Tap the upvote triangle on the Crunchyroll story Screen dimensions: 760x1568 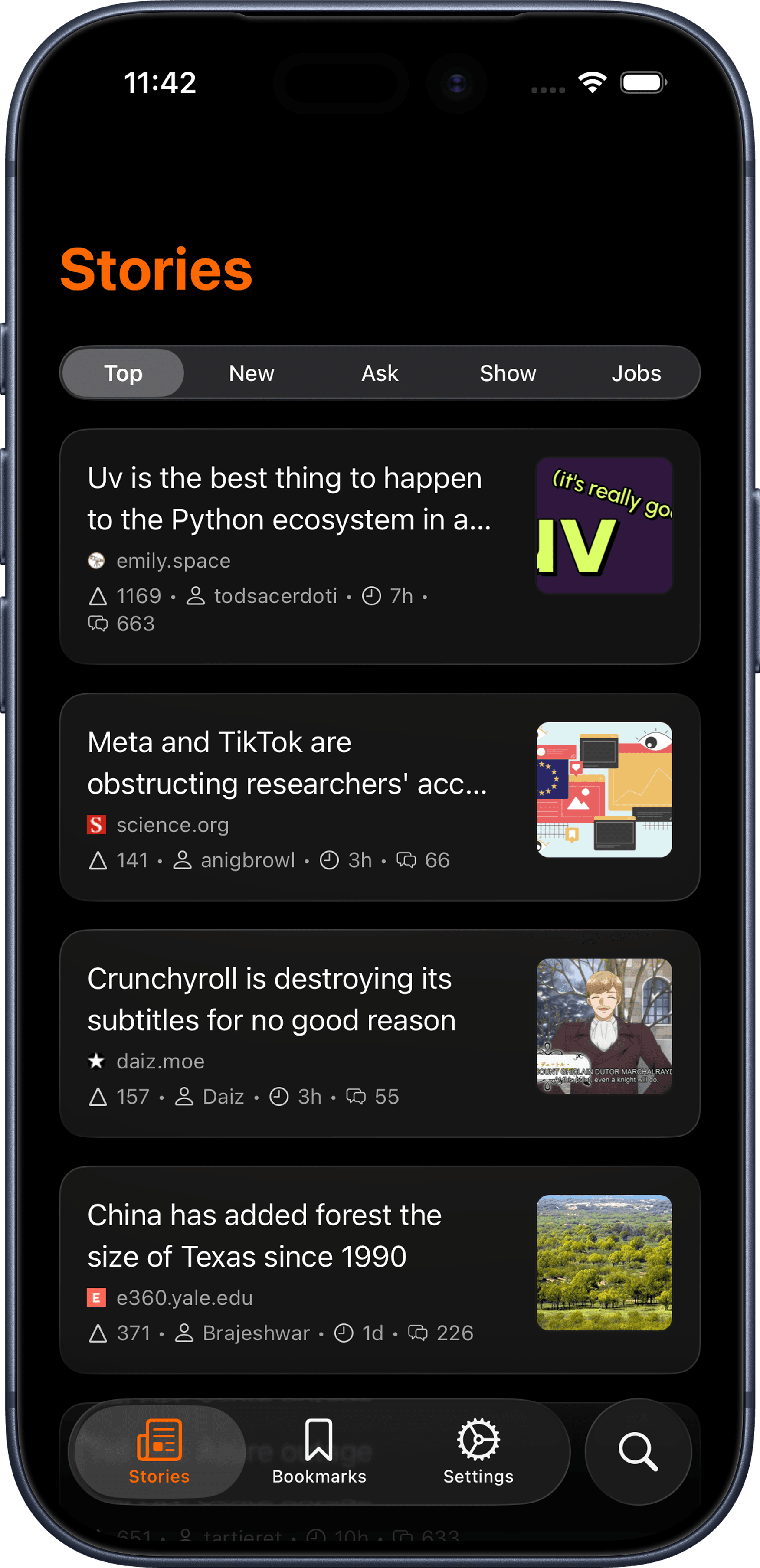98,1096
